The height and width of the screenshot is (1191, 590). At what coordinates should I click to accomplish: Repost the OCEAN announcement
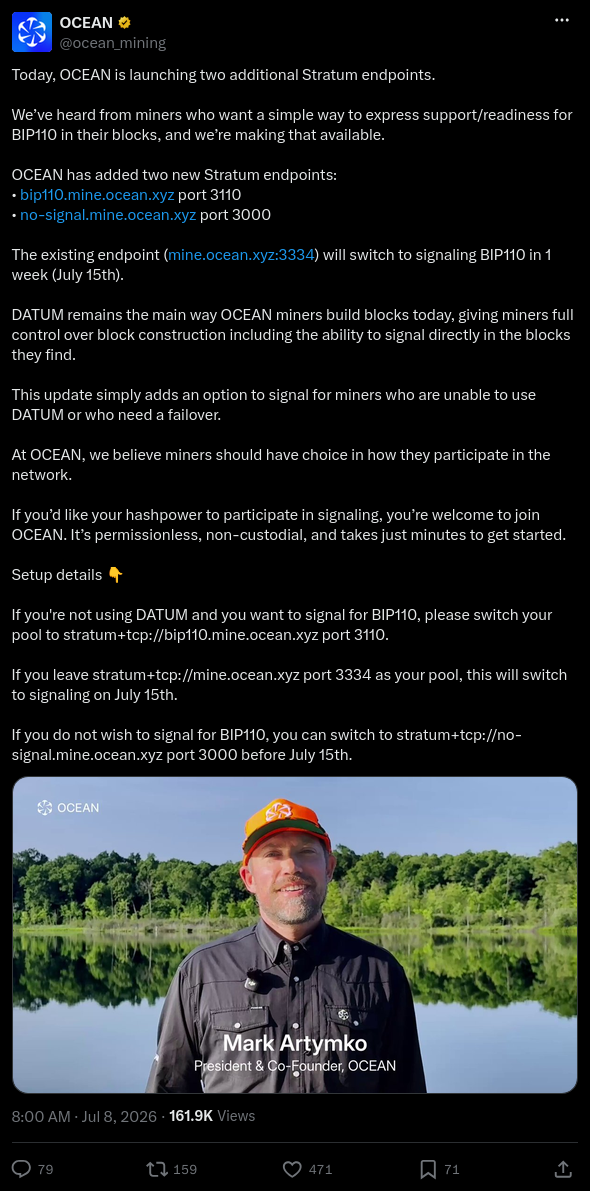pos(171,1168)
